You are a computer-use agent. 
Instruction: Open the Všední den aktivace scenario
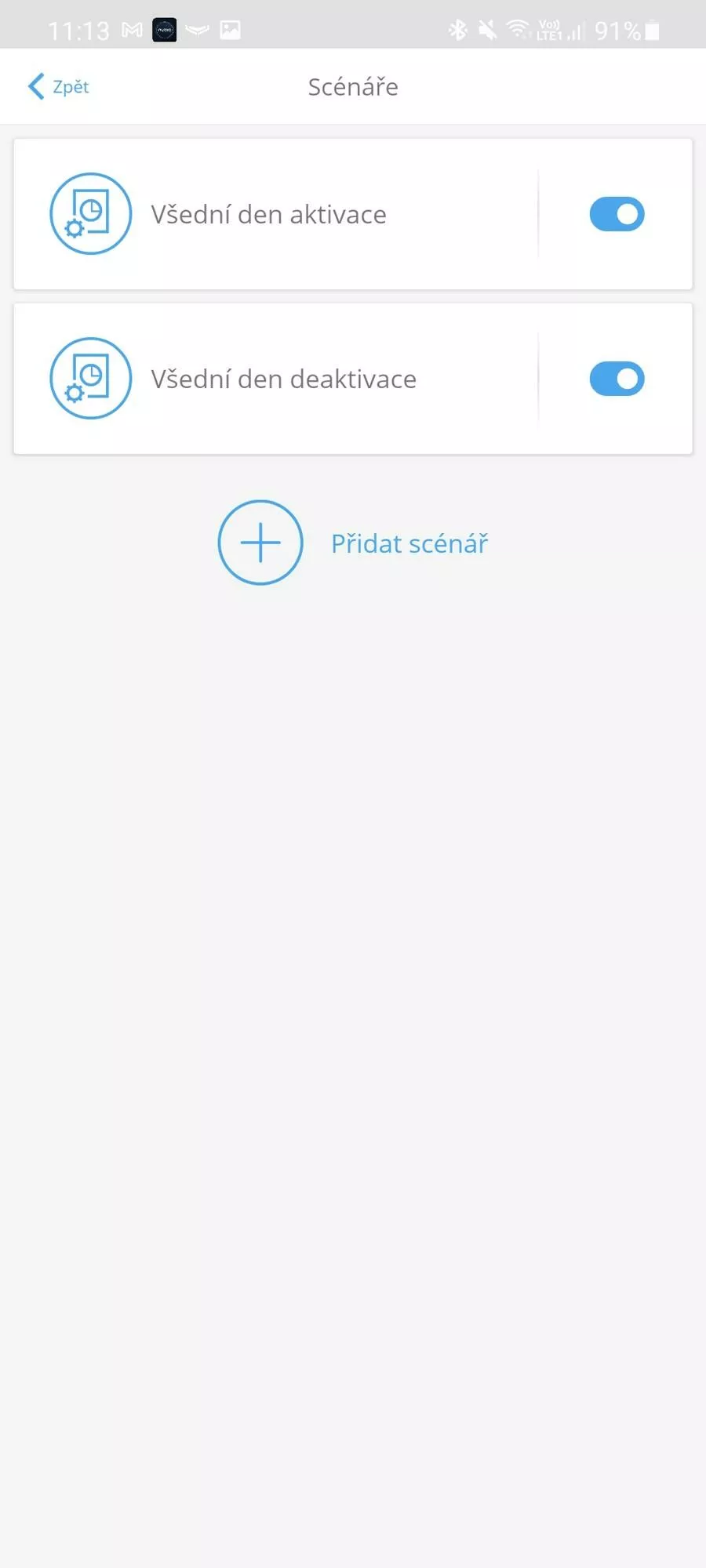pos(276,214)
